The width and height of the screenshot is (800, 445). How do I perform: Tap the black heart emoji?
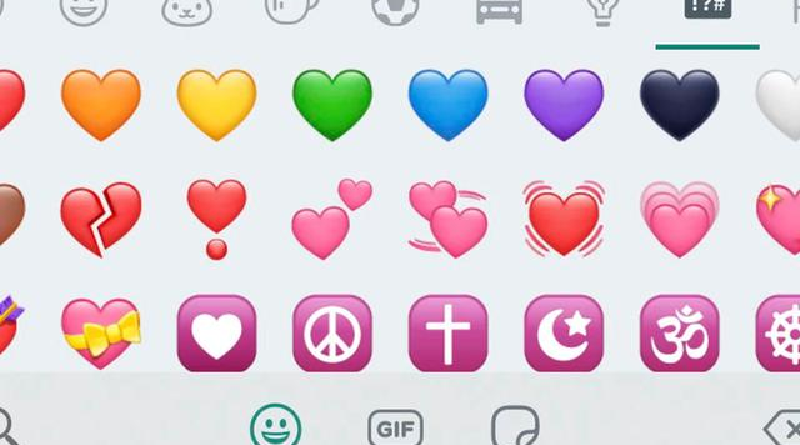tap(680, 104)
